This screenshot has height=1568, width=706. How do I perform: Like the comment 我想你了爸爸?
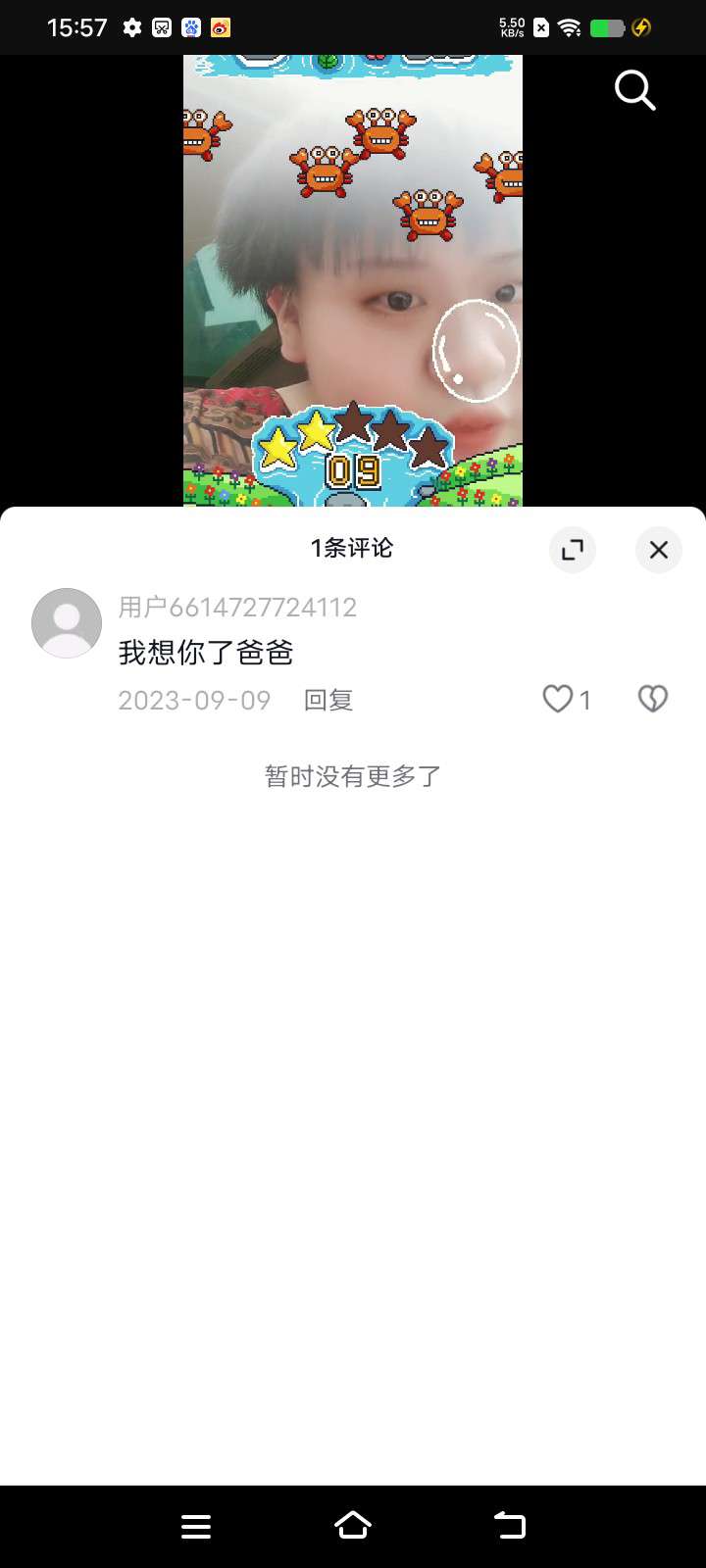point(559,699)
